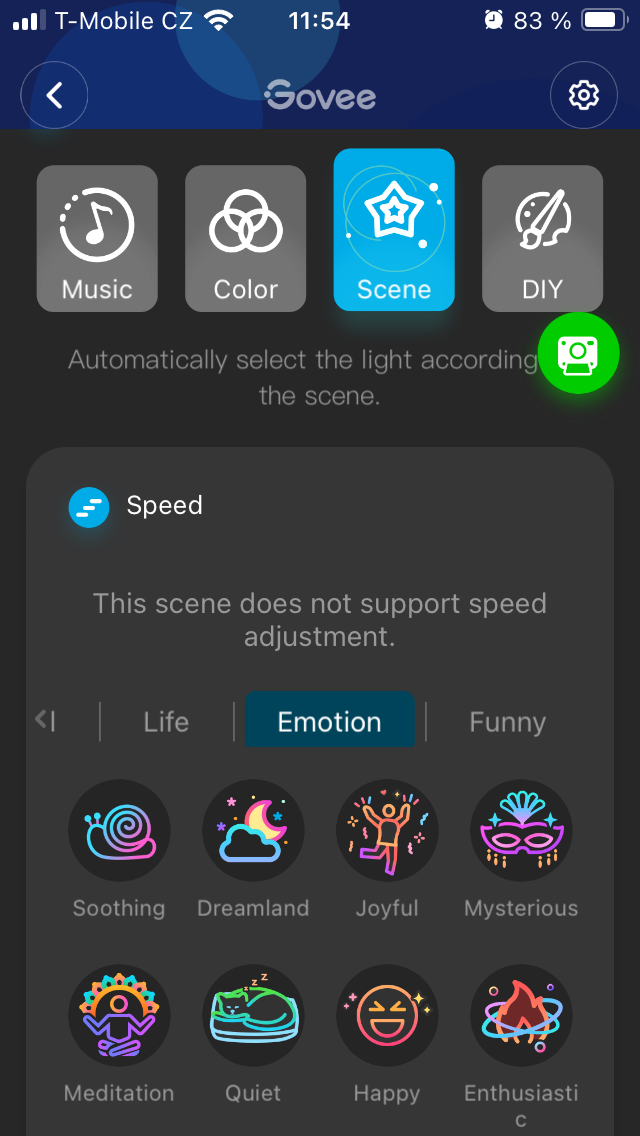The width and height of the screenshot is (640, 1136).
Task: Switch to Color mode
Action: point(245,238)
